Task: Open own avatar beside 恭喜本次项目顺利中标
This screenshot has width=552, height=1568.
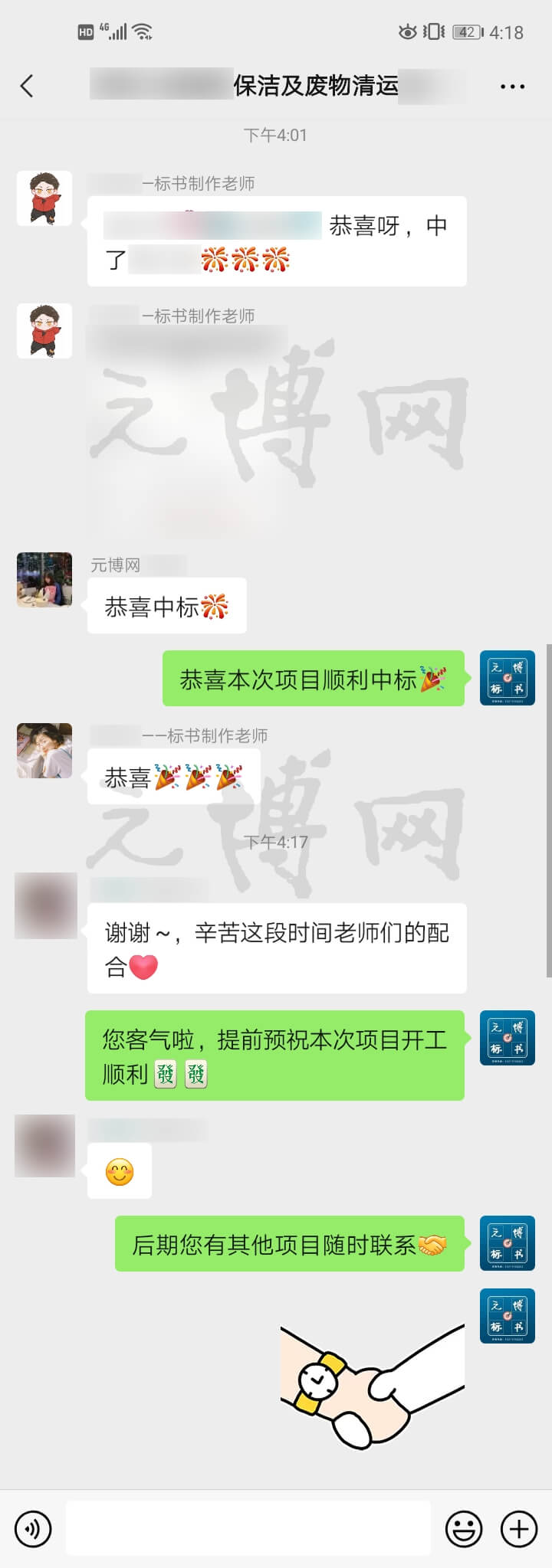Action: click(x=507, y=678)
